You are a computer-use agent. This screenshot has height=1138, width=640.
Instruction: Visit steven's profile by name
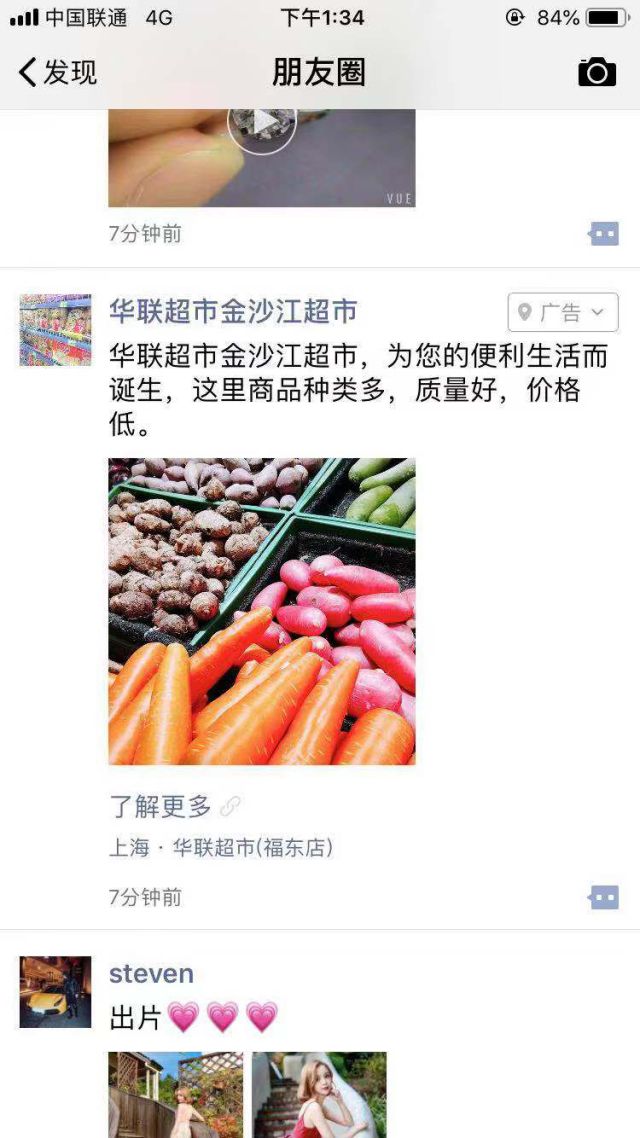(151, 974)
